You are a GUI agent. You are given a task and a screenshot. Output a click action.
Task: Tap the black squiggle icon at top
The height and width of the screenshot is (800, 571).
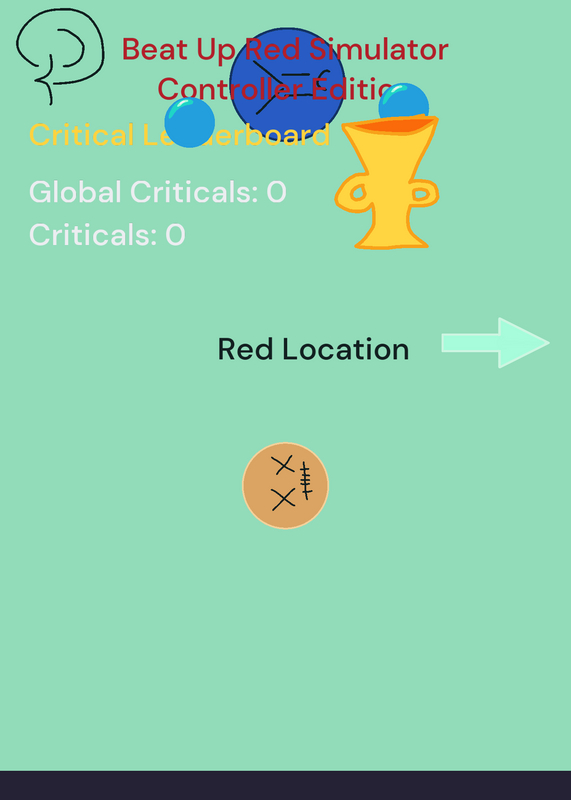[60, 56]
